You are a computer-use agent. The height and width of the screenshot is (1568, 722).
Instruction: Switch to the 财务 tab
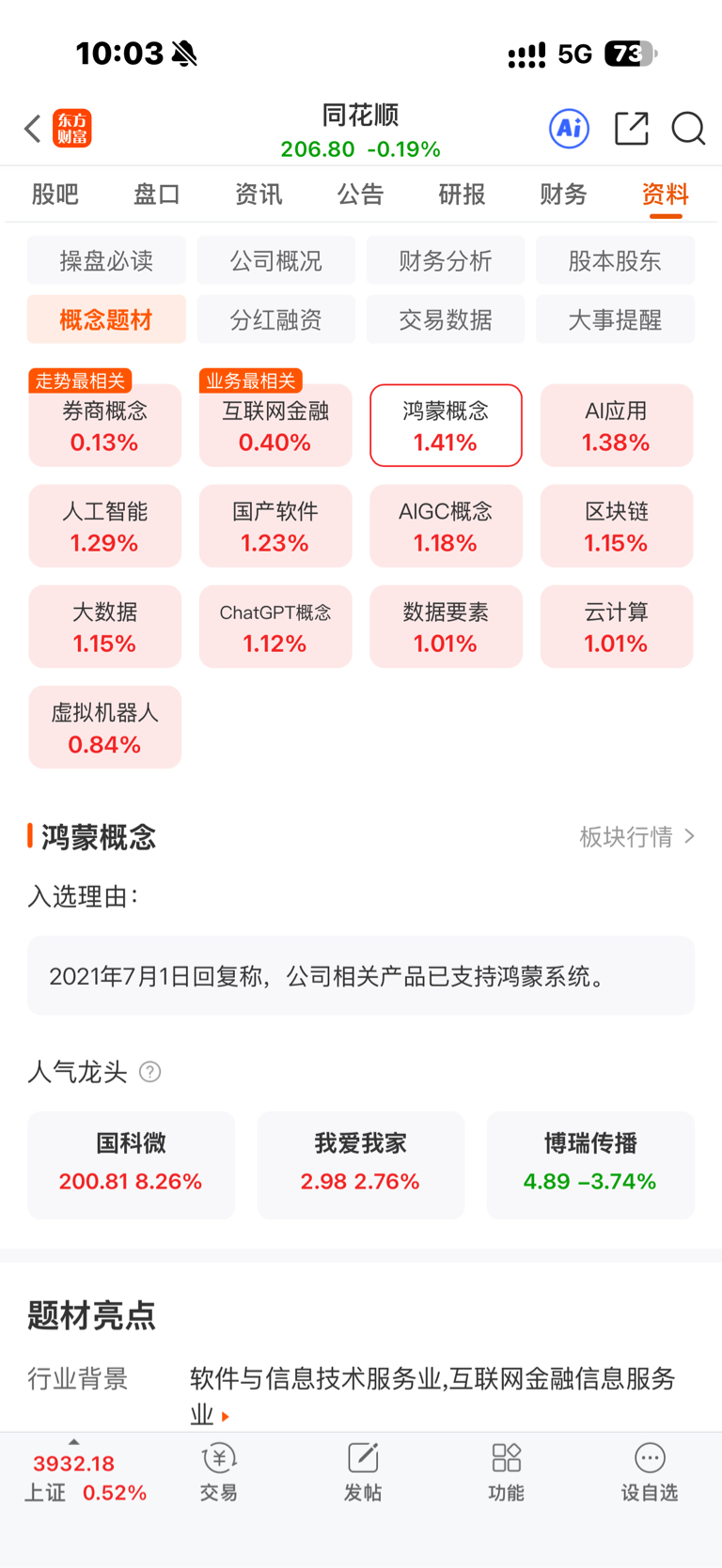[x=563, y=194]
